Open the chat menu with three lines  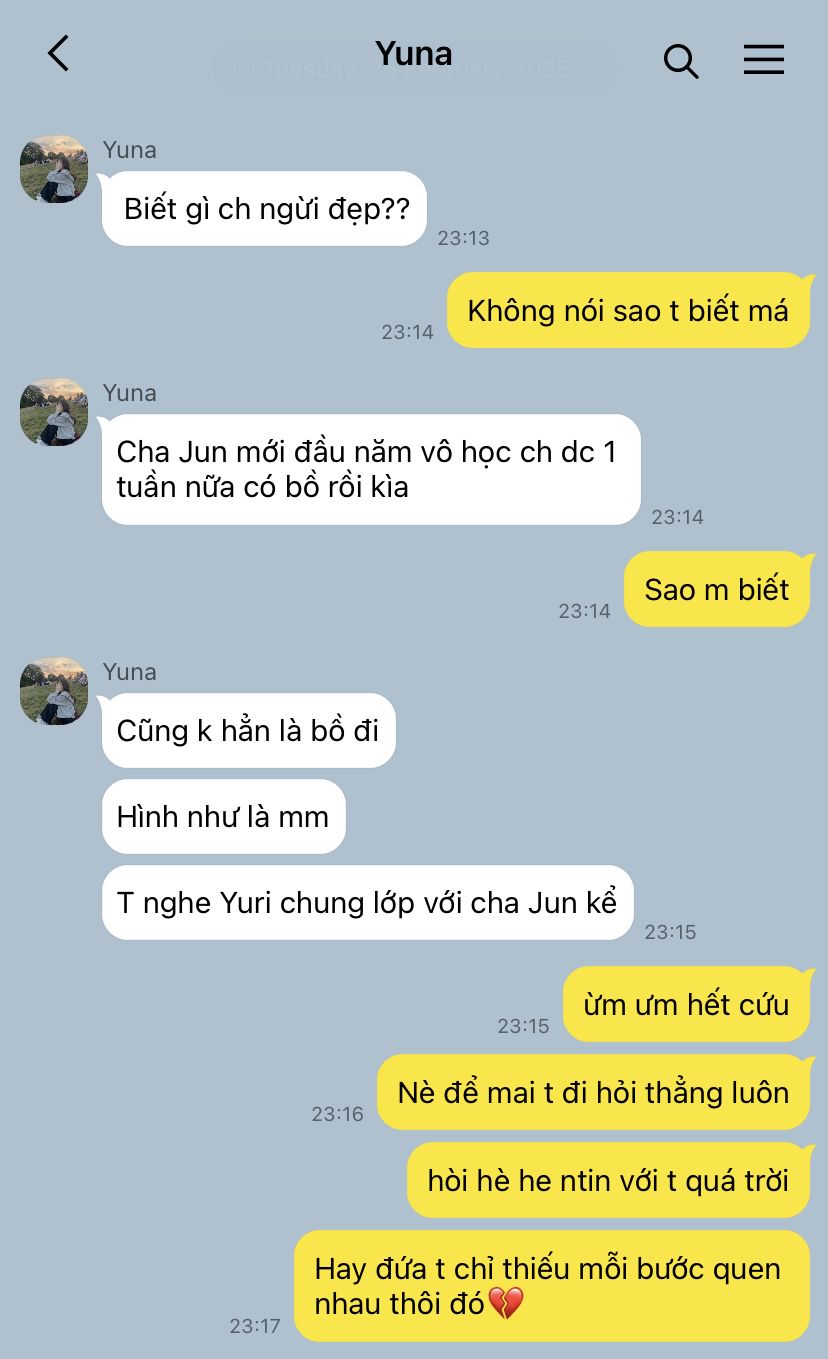click(x=763, y=60)
